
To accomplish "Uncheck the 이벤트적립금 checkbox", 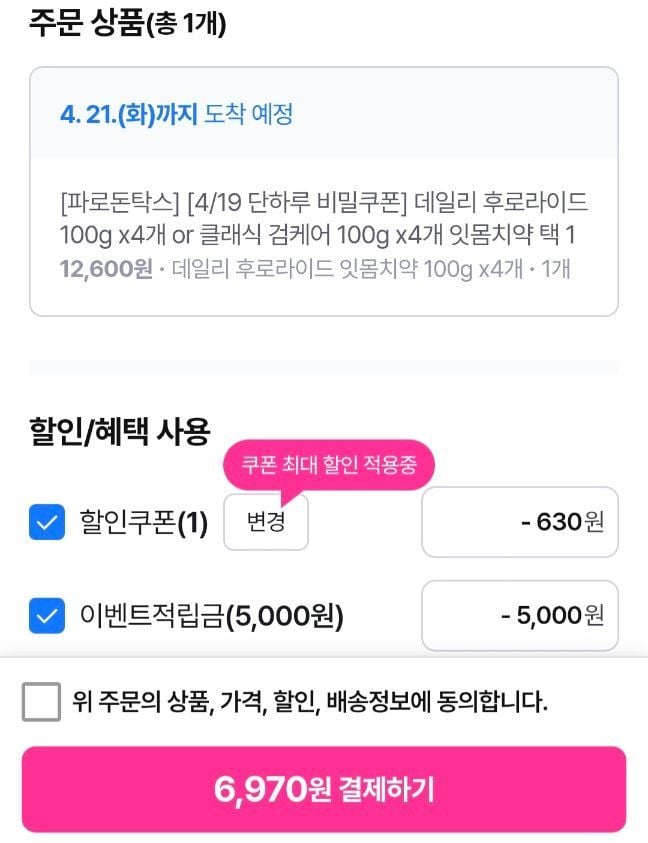I will pyautogui.click(x=47, y=616).
